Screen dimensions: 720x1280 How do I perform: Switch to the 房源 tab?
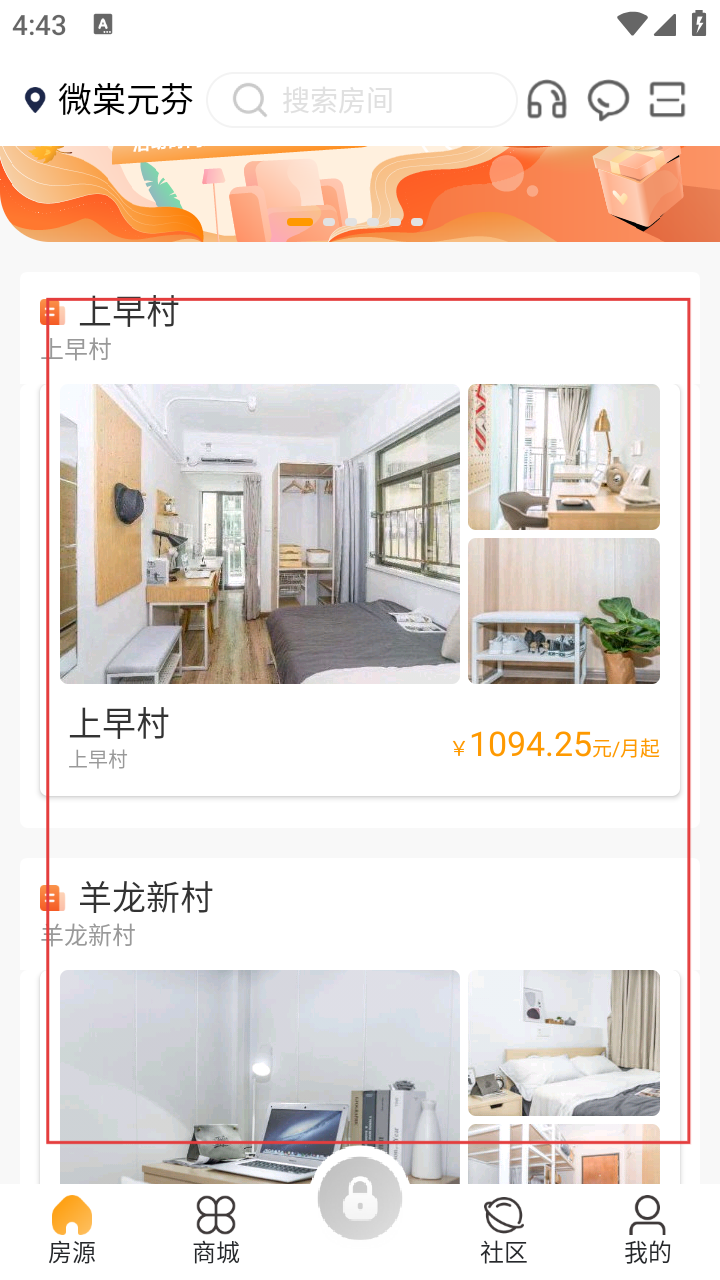click(x=72, y=1230)
